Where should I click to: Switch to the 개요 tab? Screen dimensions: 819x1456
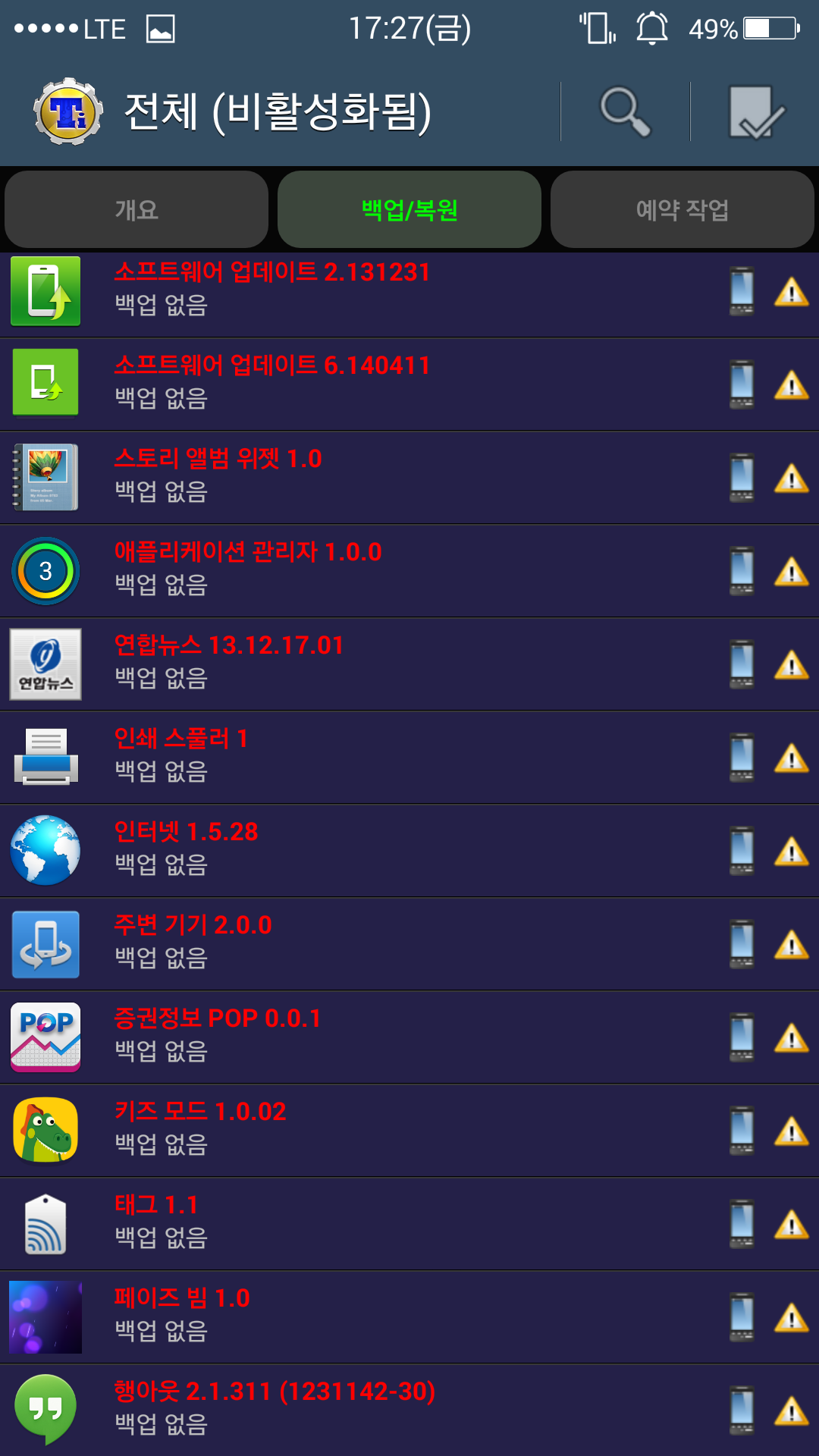[136, 209]
